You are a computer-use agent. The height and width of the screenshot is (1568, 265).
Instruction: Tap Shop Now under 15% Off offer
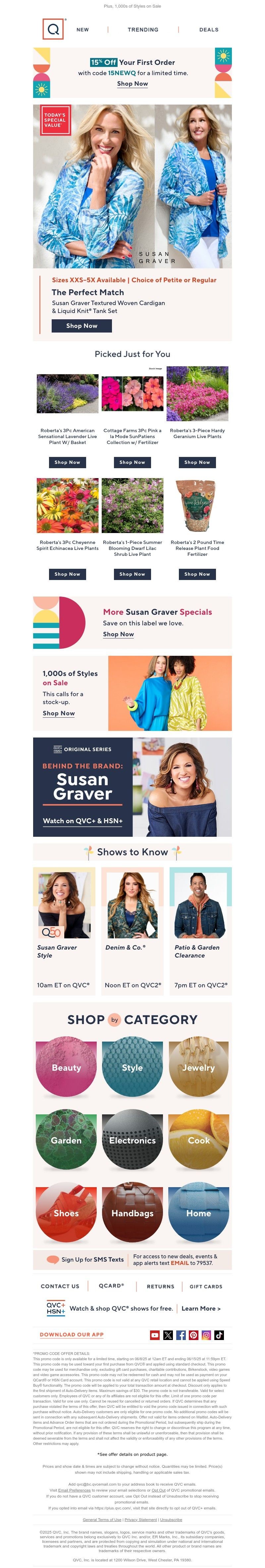132,84
